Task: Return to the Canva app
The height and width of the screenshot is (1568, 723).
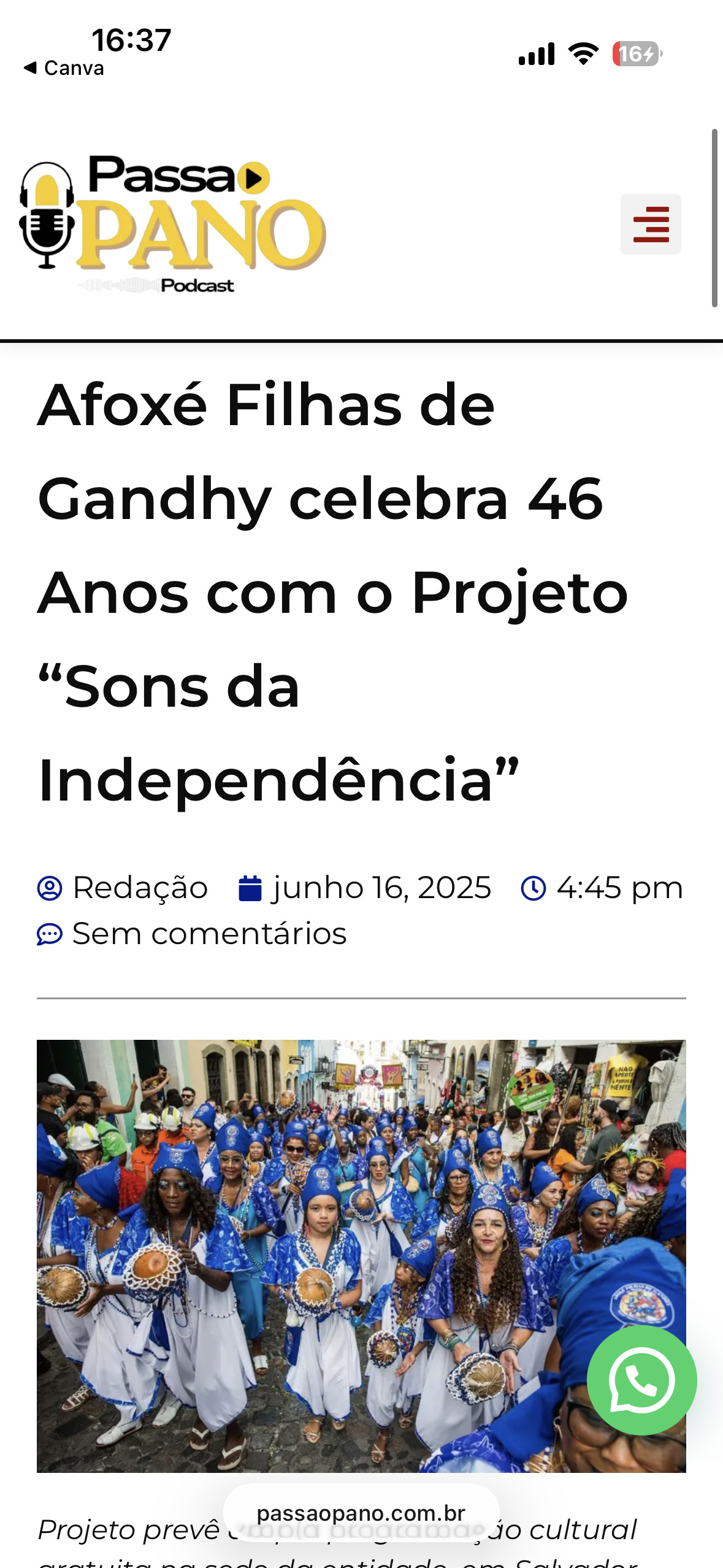Action: click(x=64, y=68)
